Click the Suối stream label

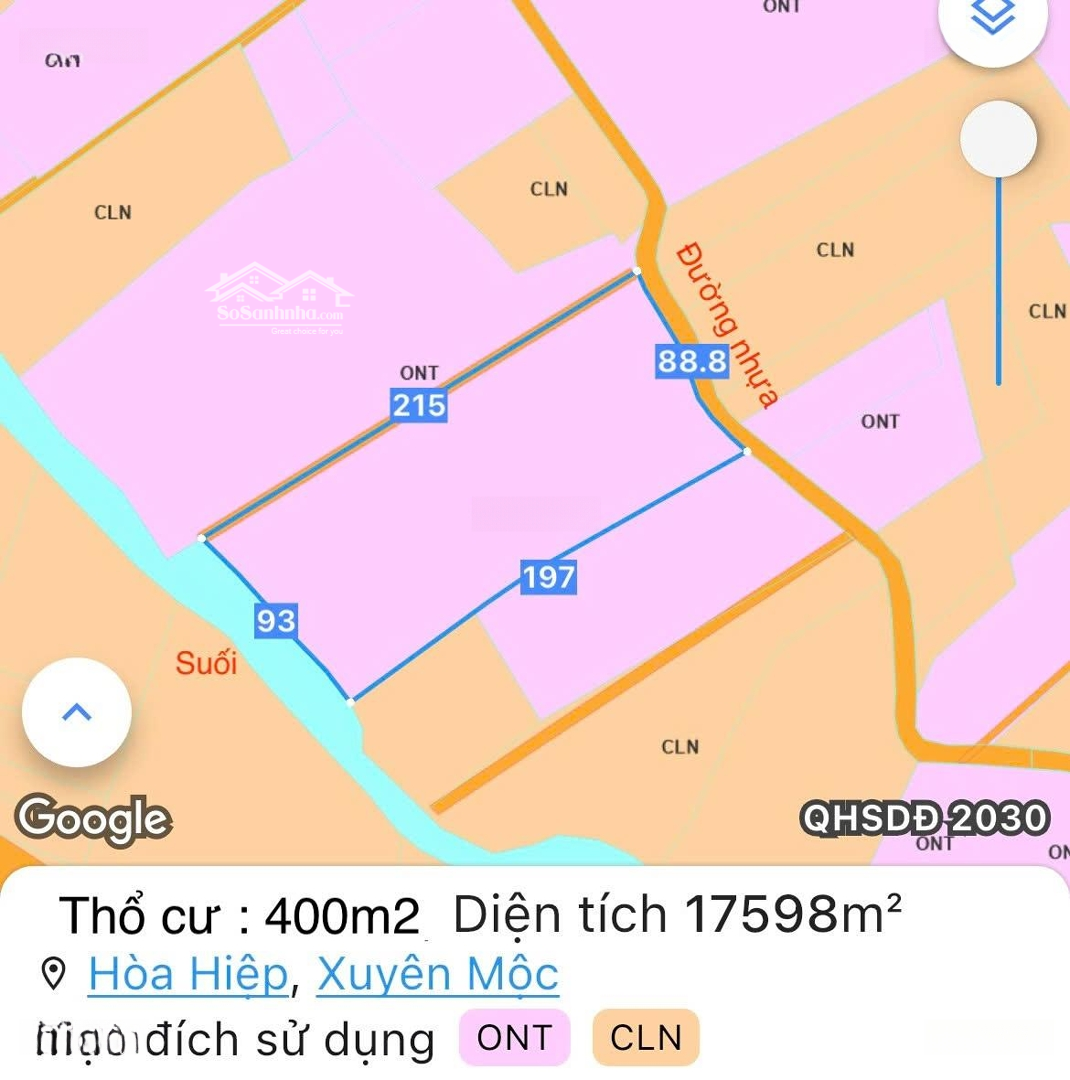(x=204, y=662)
